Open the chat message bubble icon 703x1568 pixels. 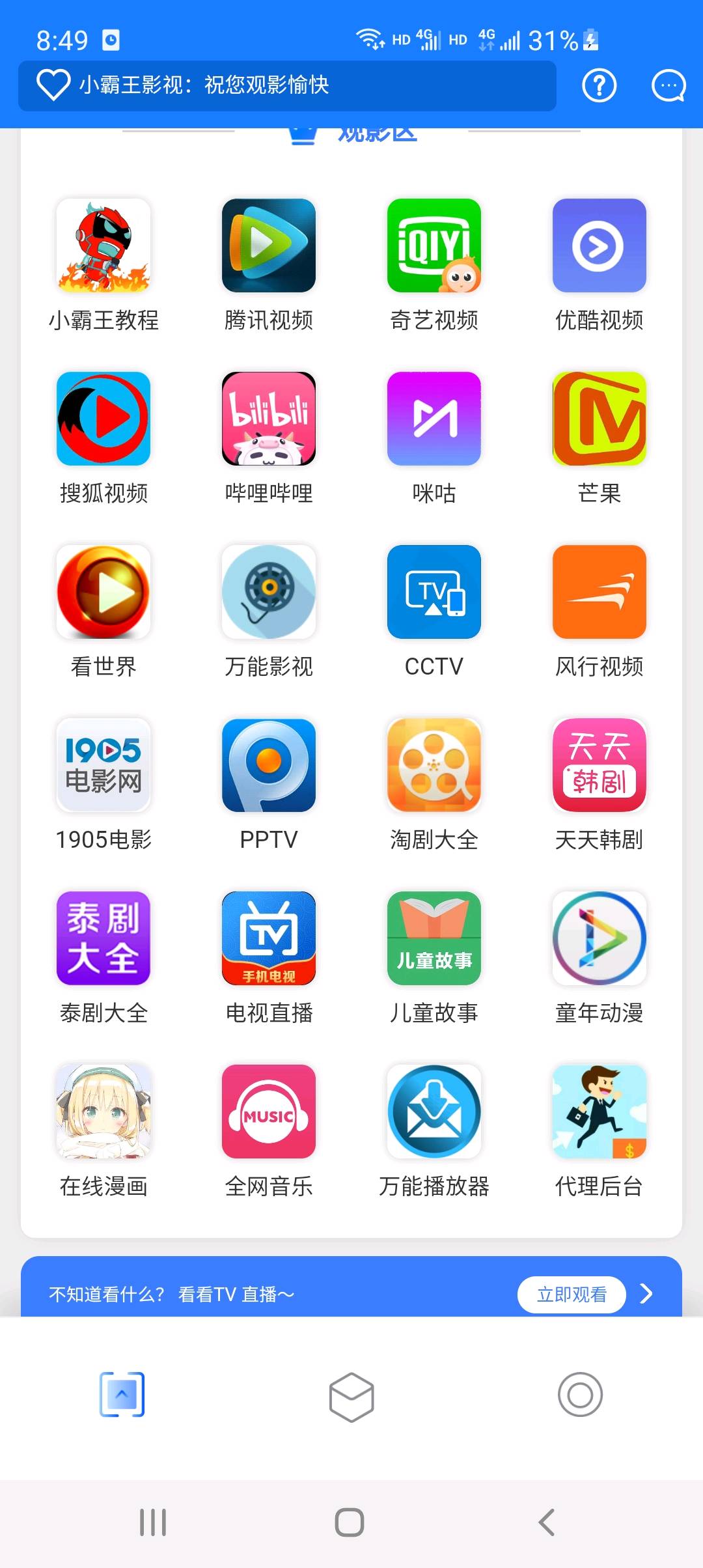point(669,85)
